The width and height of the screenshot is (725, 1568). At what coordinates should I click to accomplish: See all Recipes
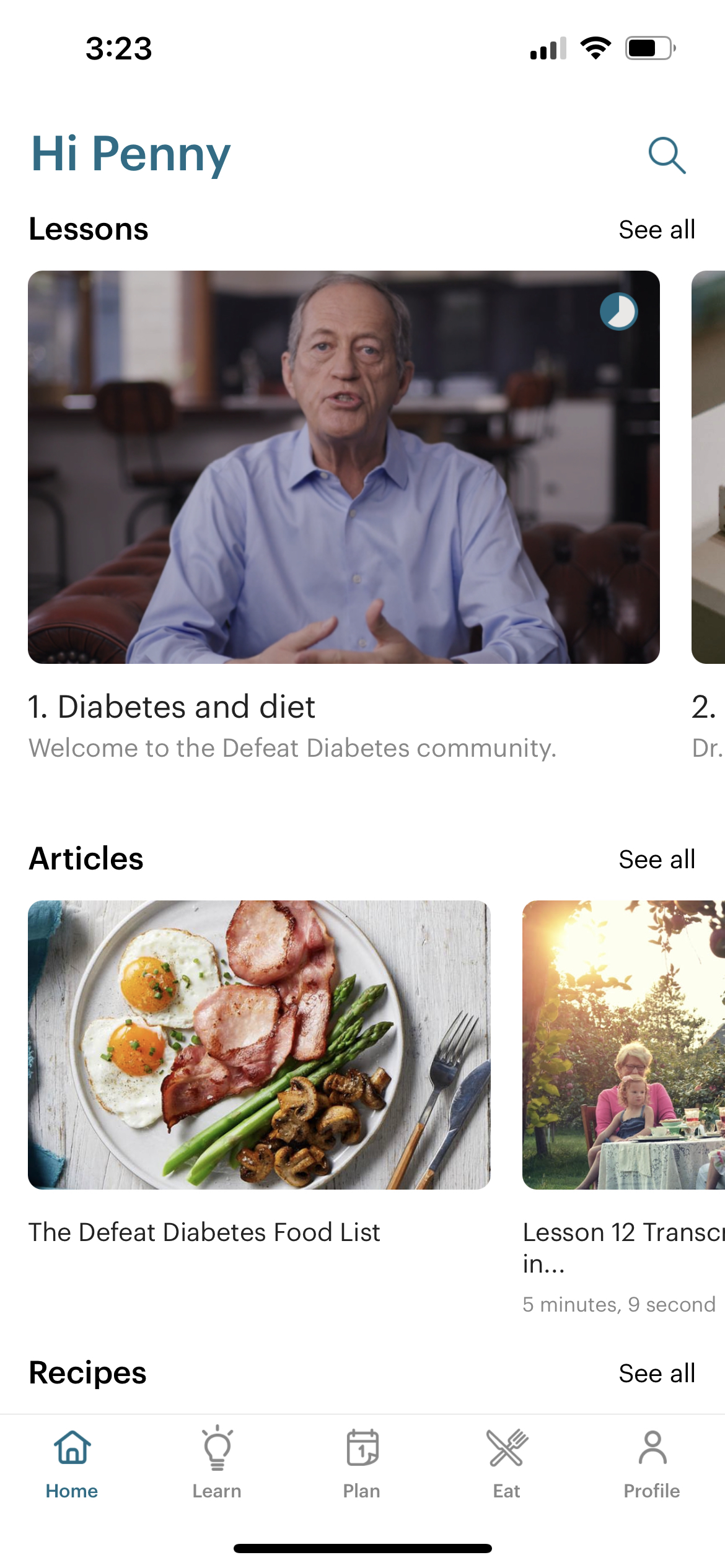pyautogui.click(x=657, y=1374)
